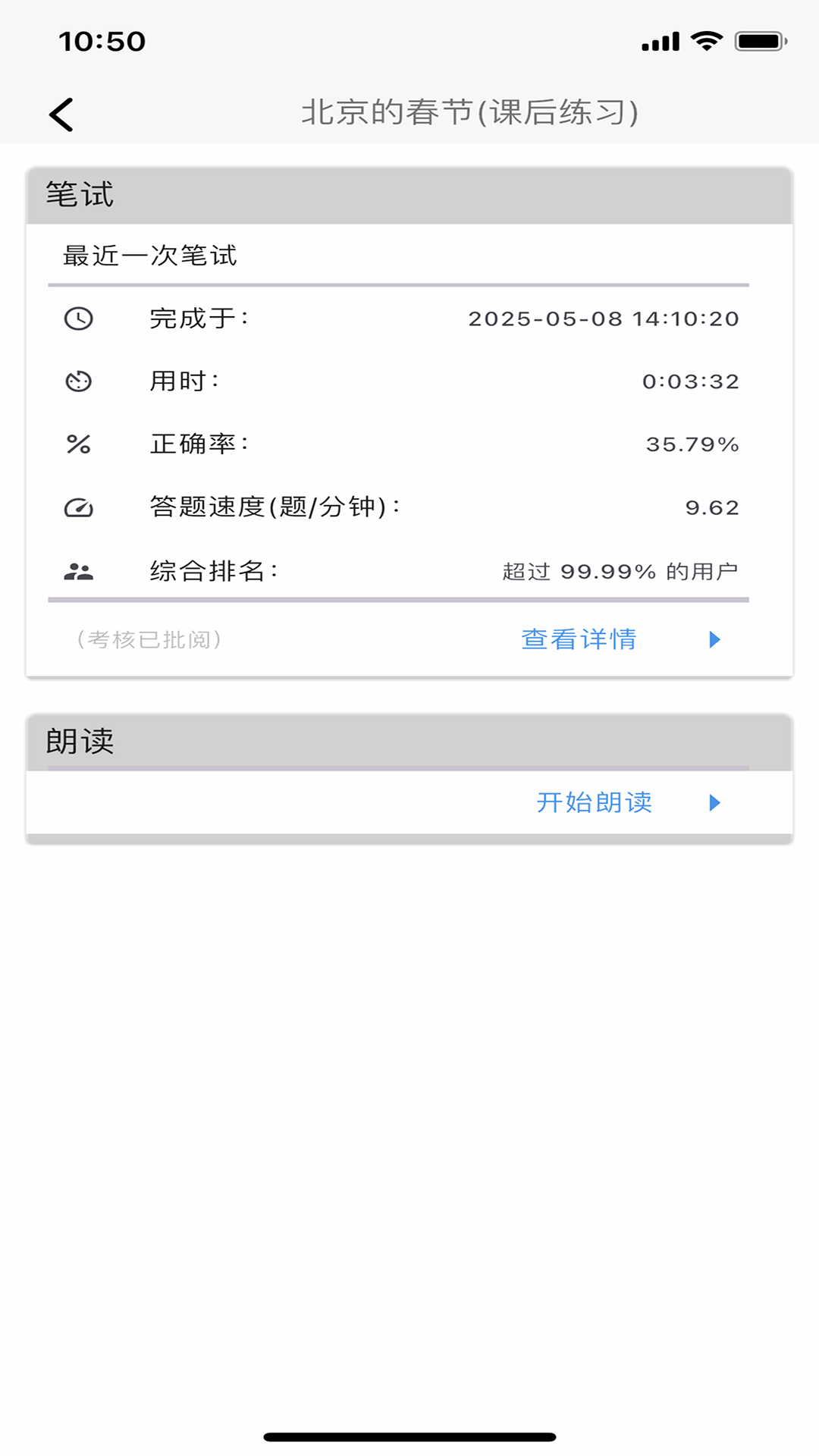The height and width of the screenshot is (1456, 819).
Task: Tap the cellular signal bars indicator
Action: [x=659, y=42]
